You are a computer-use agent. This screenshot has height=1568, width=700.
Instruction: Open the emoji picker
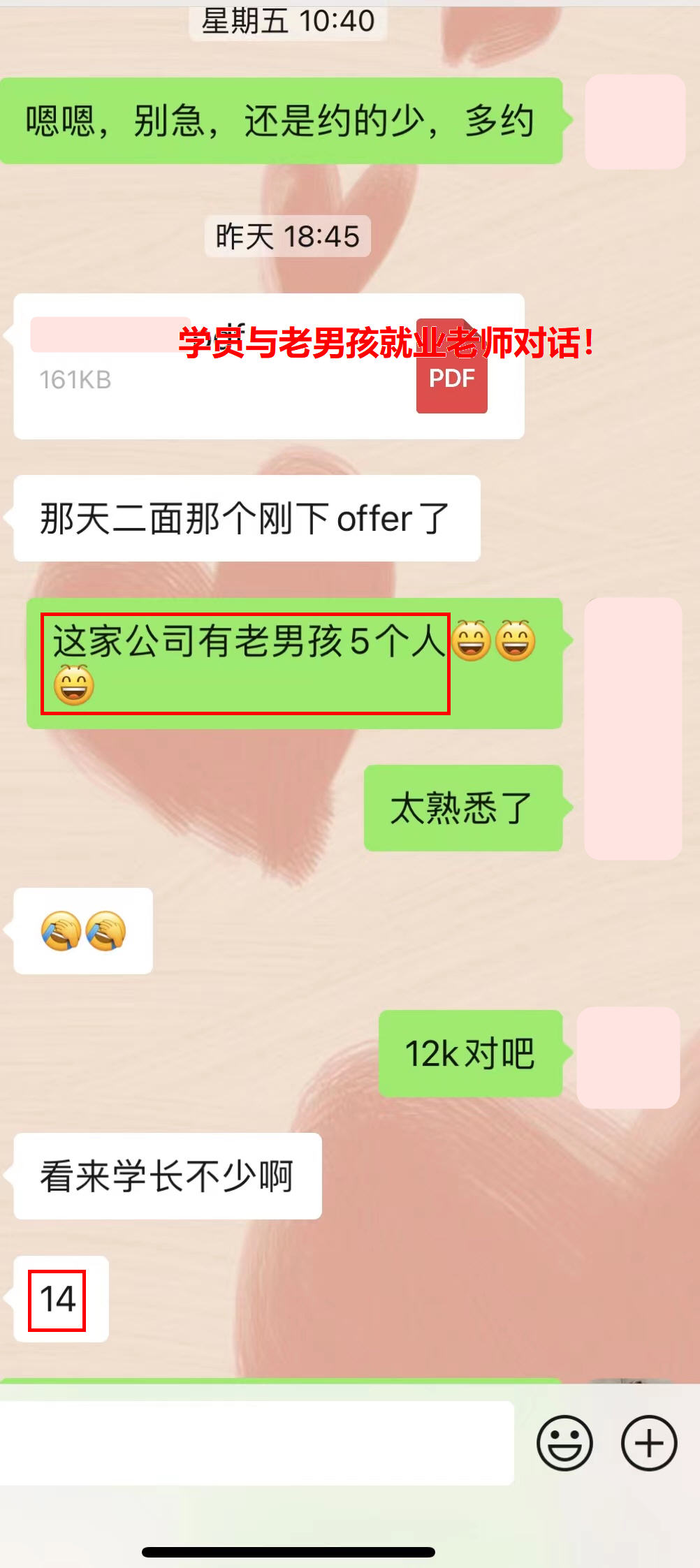564,1443
